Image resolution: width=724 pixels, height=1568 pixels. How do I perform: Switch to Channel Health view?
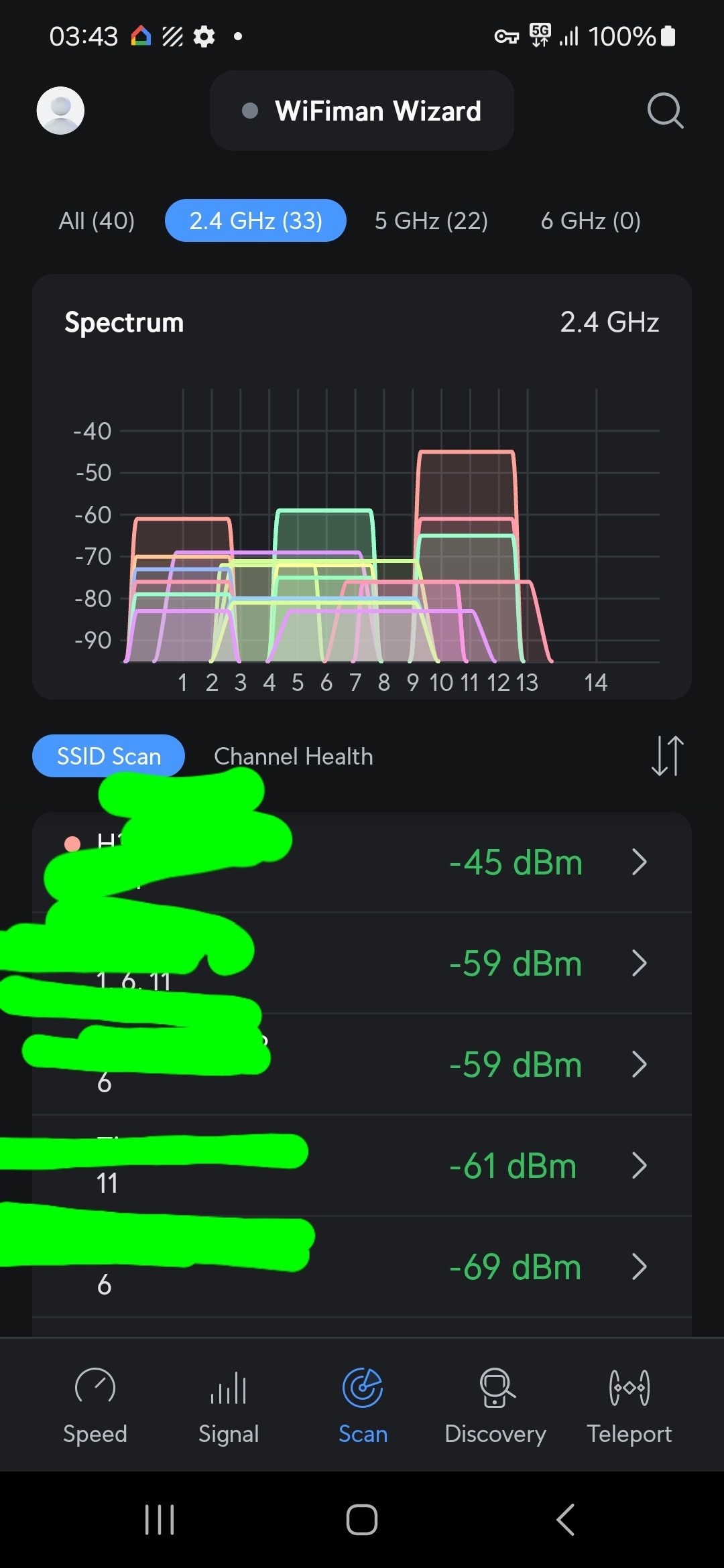[x=293, y=756]
